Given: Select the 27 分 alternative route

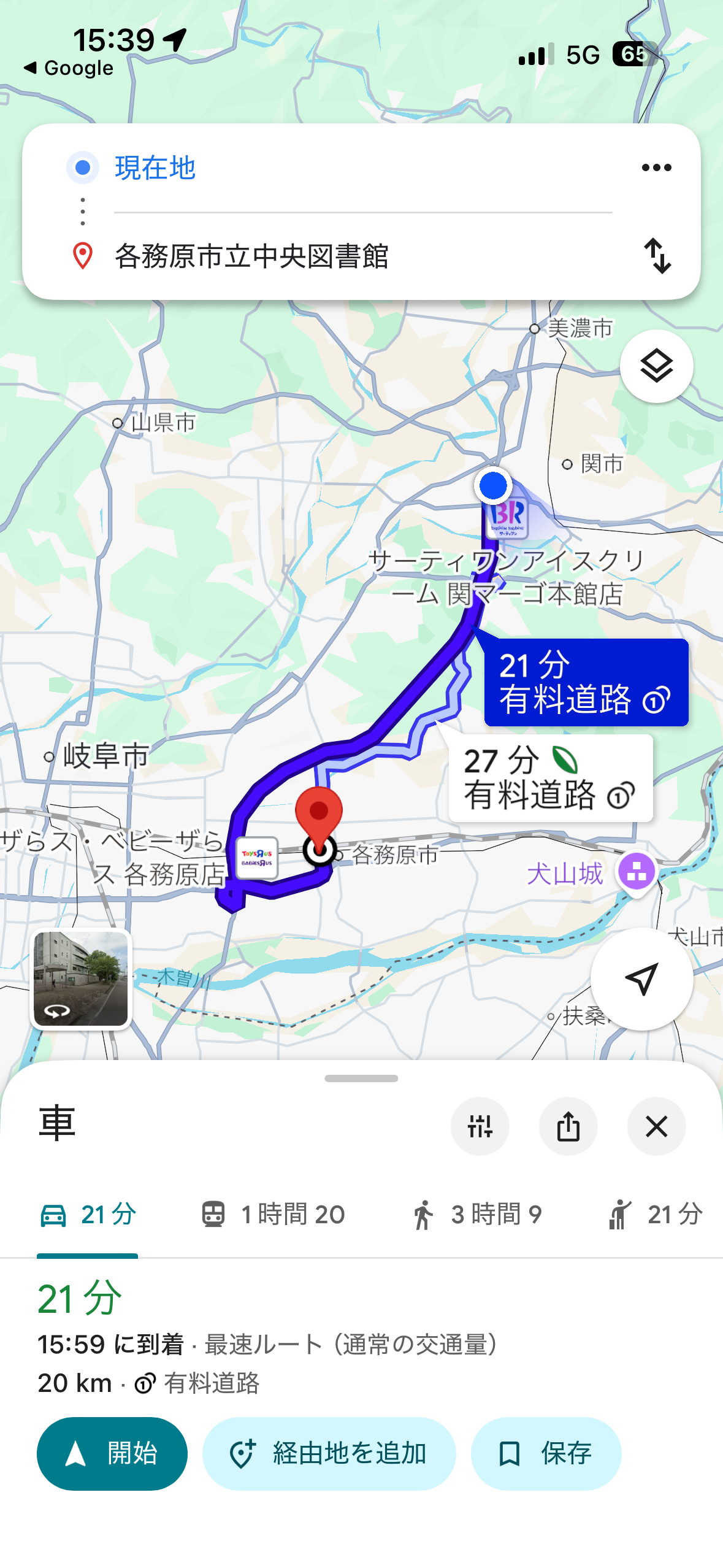Looking at the screenshot, I should tap(550, 778).
